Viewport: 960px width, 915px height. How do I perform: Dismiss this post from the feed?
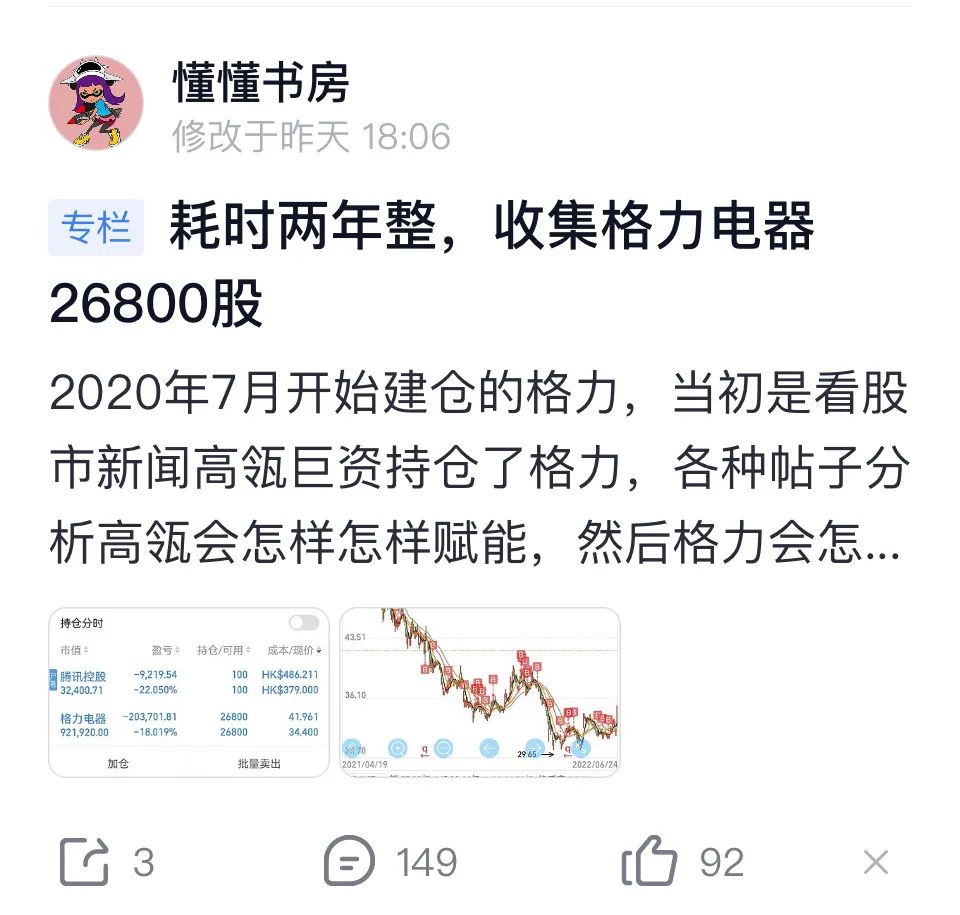click(875, 862)
